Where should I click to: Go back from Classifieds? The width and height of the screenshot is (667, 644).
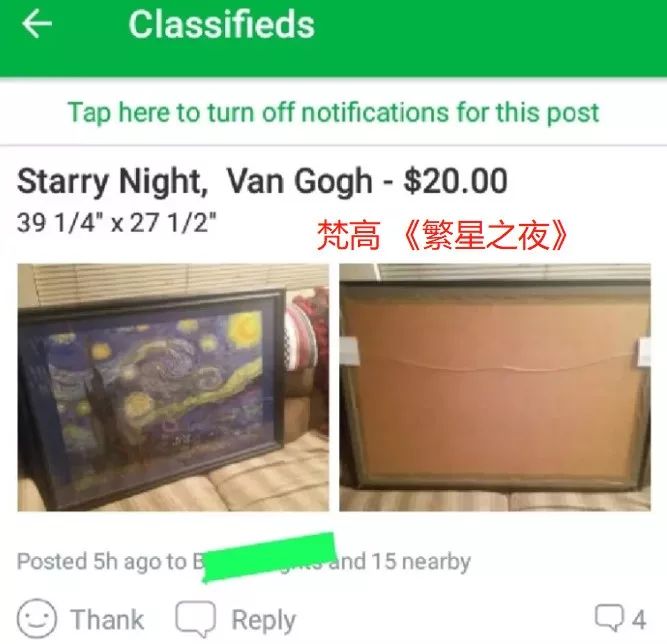37,25
